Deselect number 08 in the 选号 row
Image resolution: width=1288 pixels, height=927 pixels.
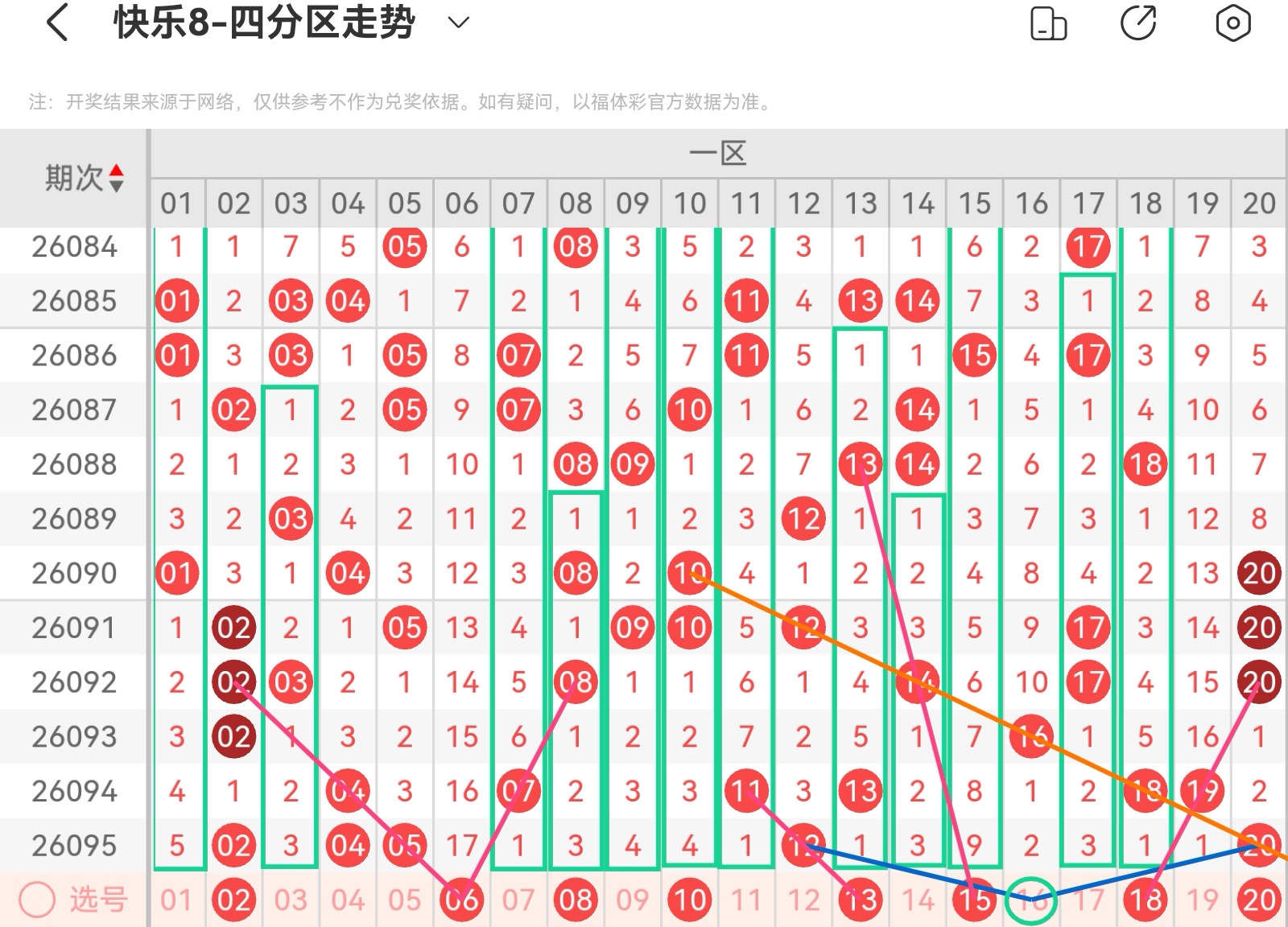pyautogui.click(x=576, y=900)
